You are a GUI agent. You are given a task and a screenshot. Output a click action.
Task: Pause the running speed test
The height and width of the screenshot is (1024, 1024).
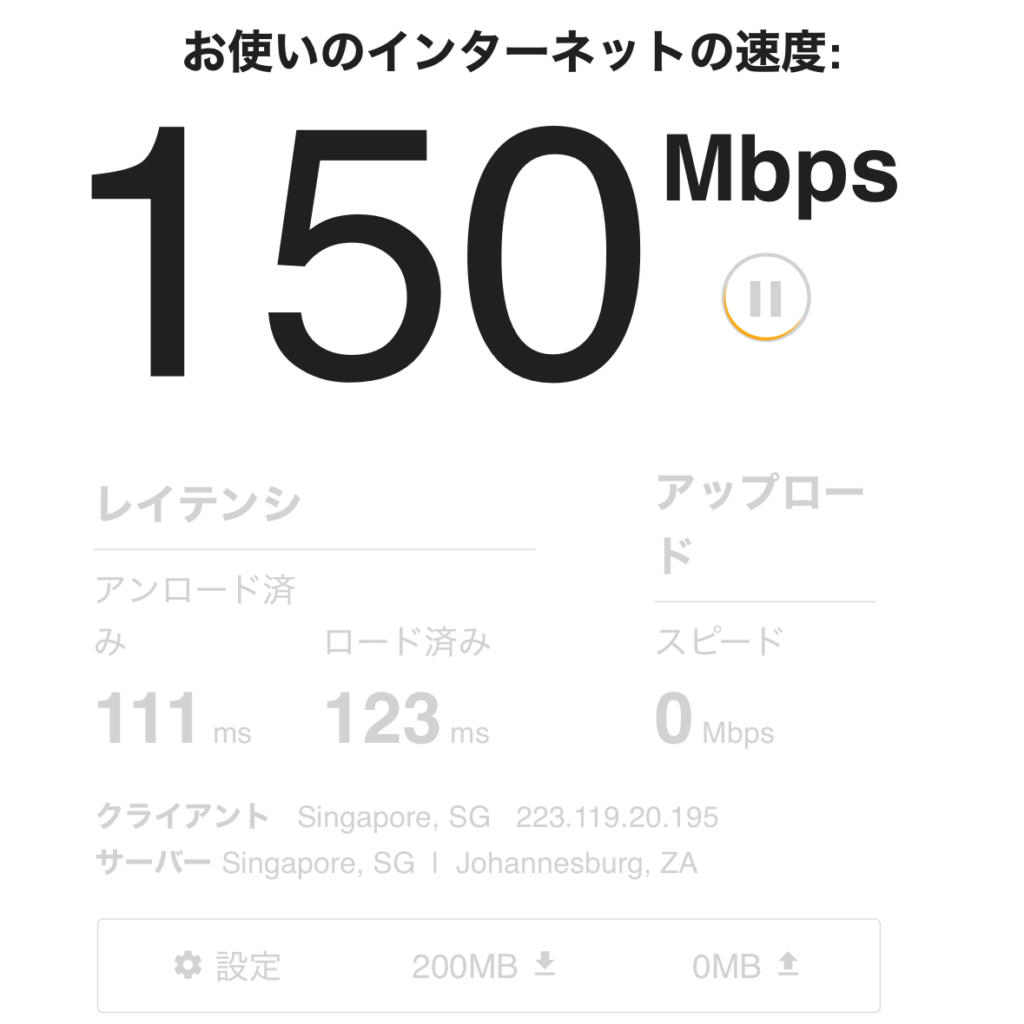(x=765, y=298)
